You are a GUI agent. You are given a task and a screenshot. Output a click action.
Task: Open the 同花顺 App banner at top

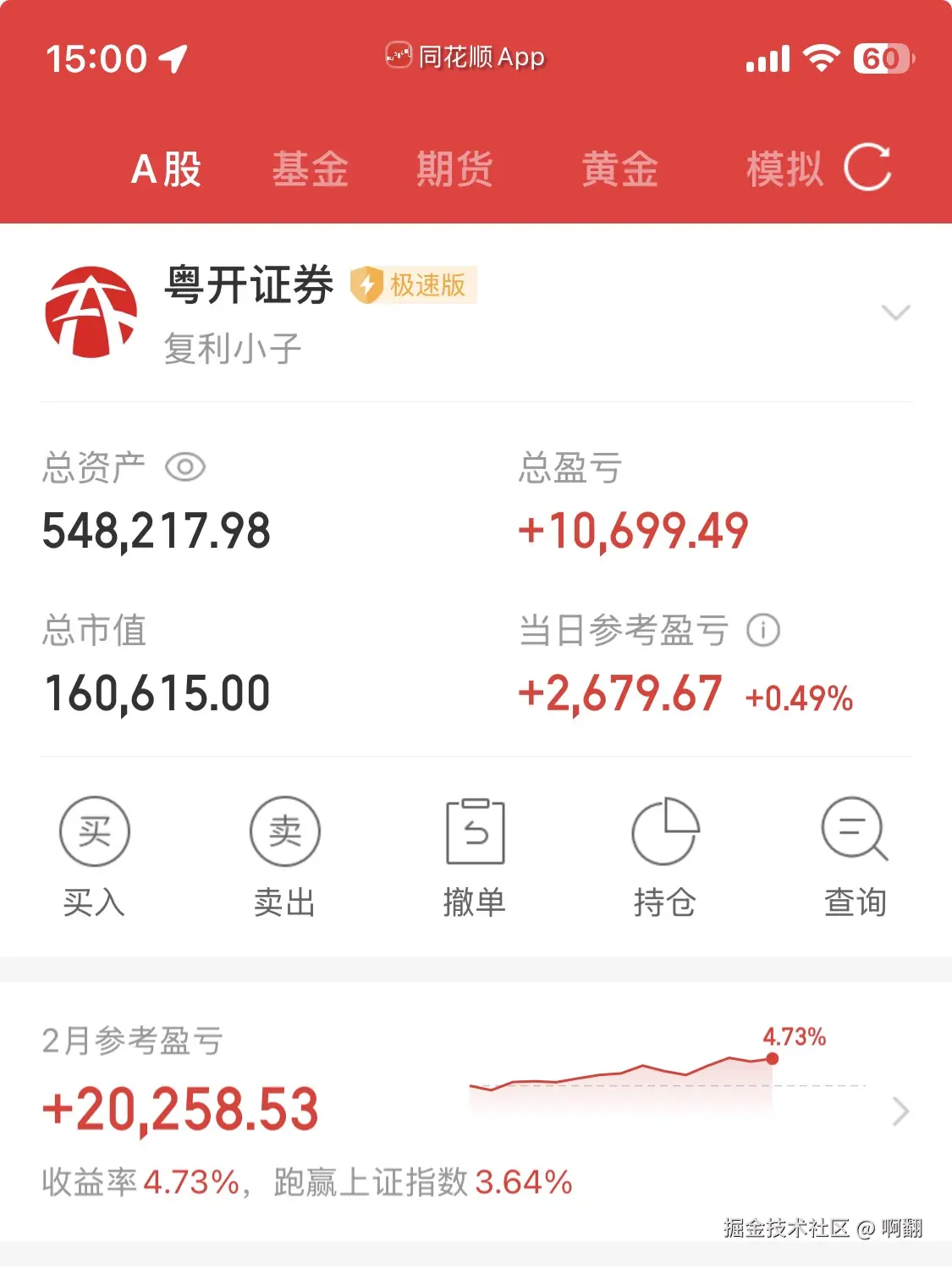pyautogui.click(x=465, y=57)
